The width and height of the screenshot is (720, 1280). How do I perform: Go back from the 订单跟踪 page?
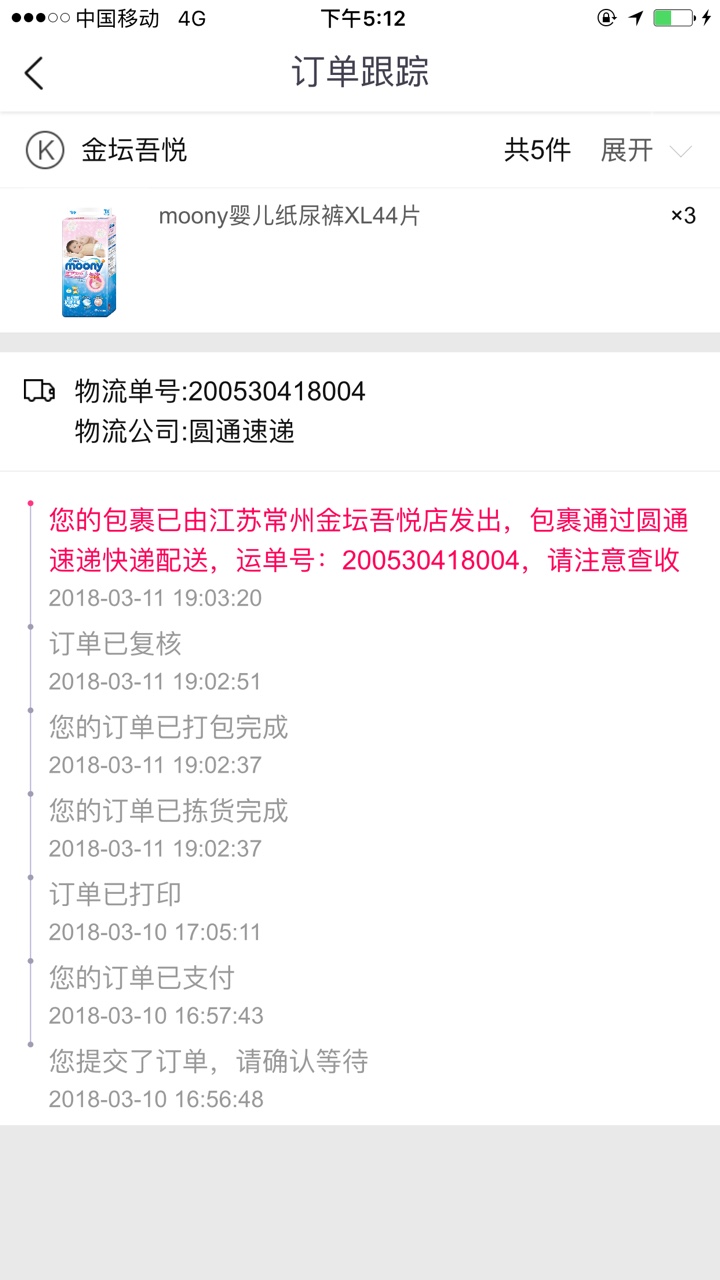click(34, 73)
